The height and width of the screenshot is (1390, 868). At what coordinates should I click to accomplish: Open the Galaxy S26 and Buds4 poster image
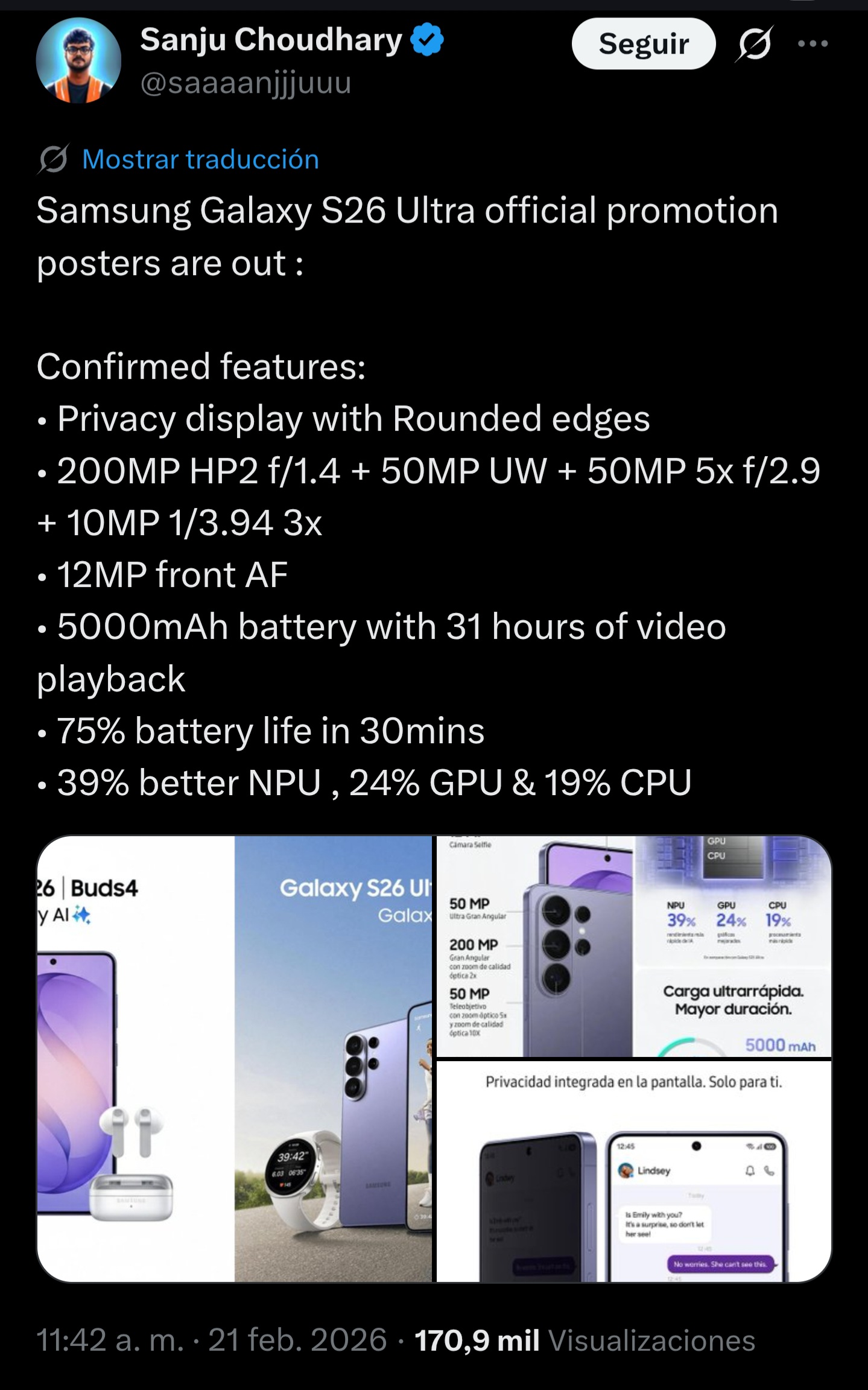234,1058
